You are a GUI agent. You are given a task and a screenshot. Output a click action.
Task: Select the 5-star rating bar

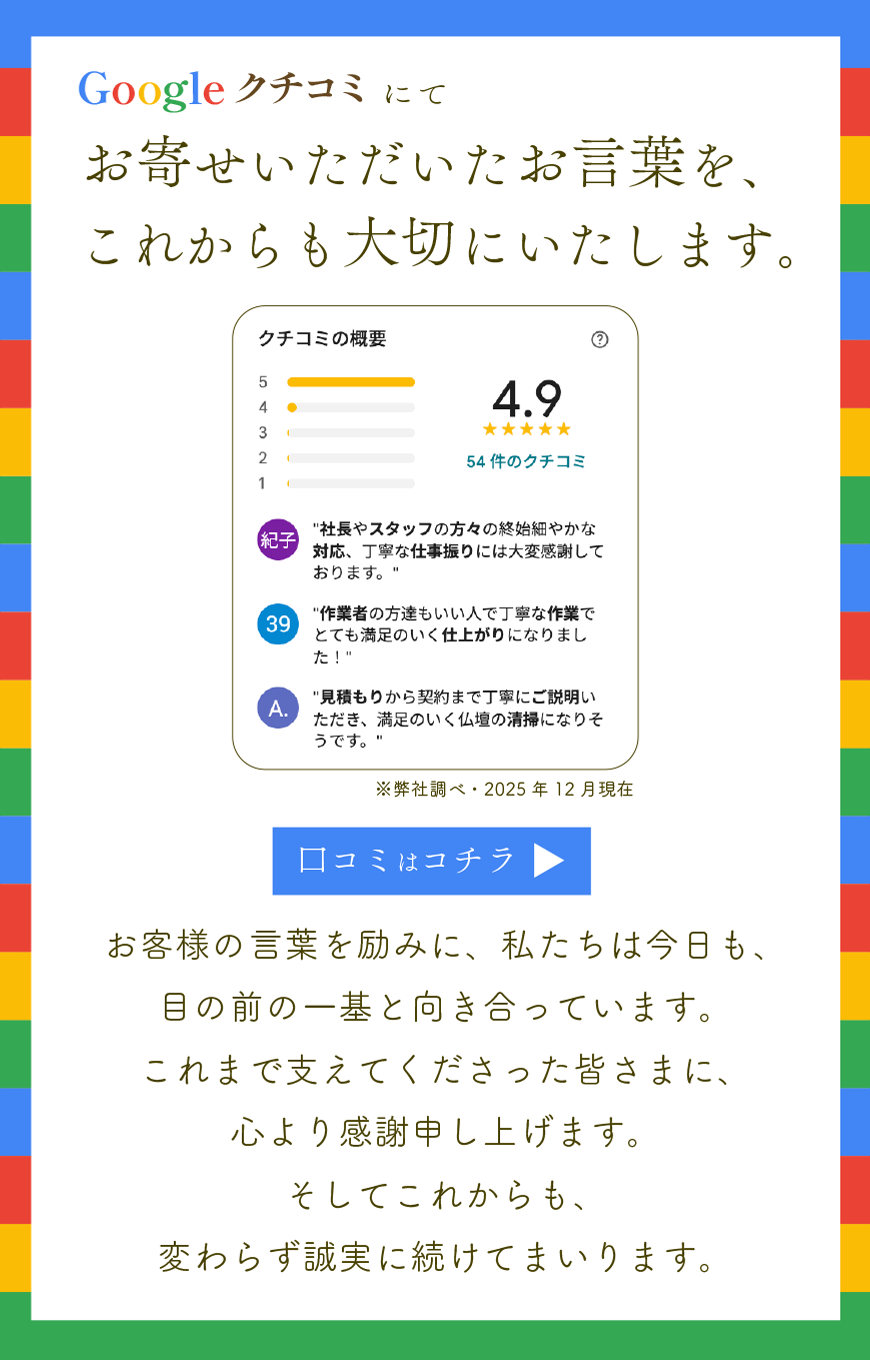click(x=351, y=381)
